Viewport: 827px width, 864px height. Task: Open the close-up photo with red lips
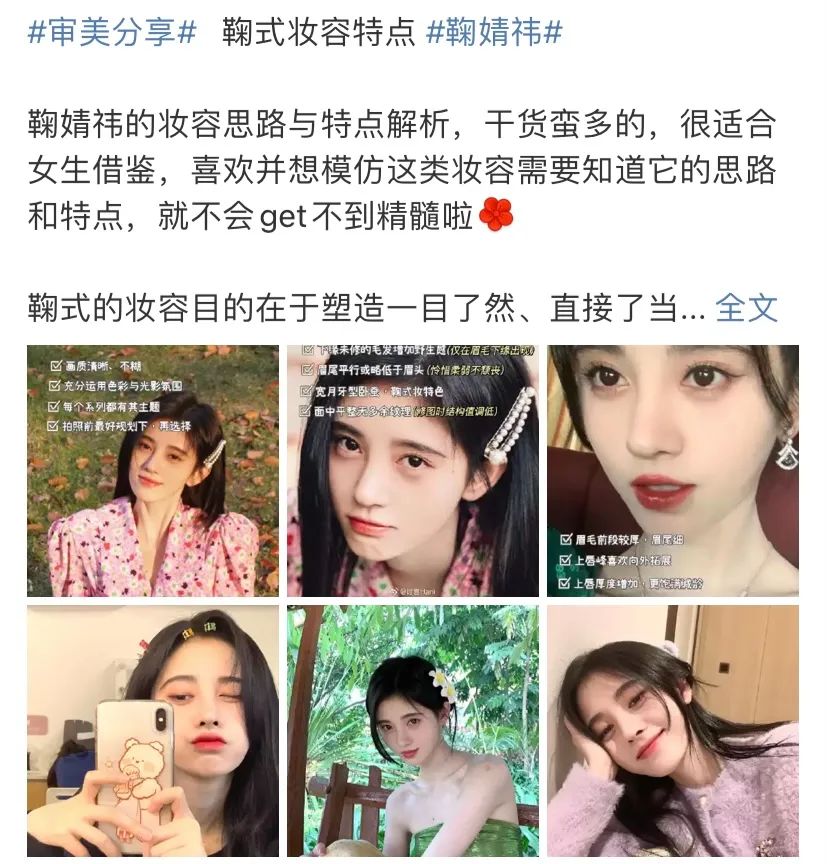tap(672, 470)
